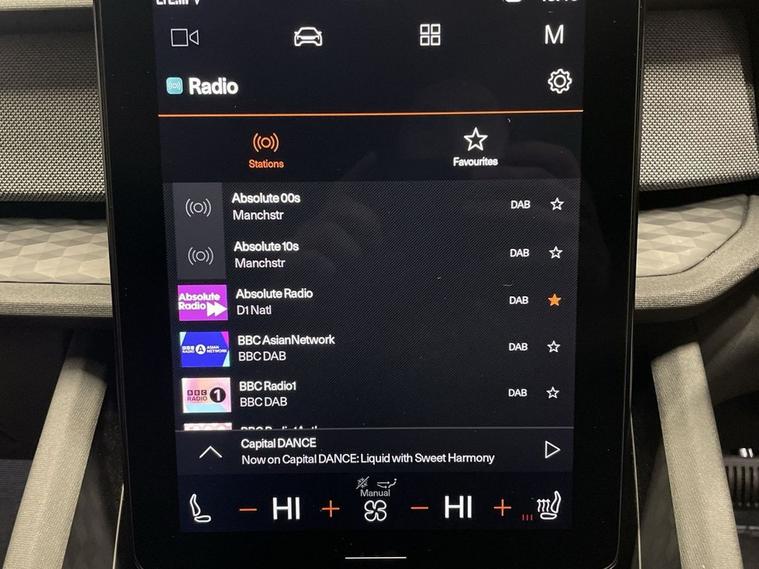This screenshot has width=759, height=569.
Task: Open the fan climate controls
Action: tap(375, 508)
